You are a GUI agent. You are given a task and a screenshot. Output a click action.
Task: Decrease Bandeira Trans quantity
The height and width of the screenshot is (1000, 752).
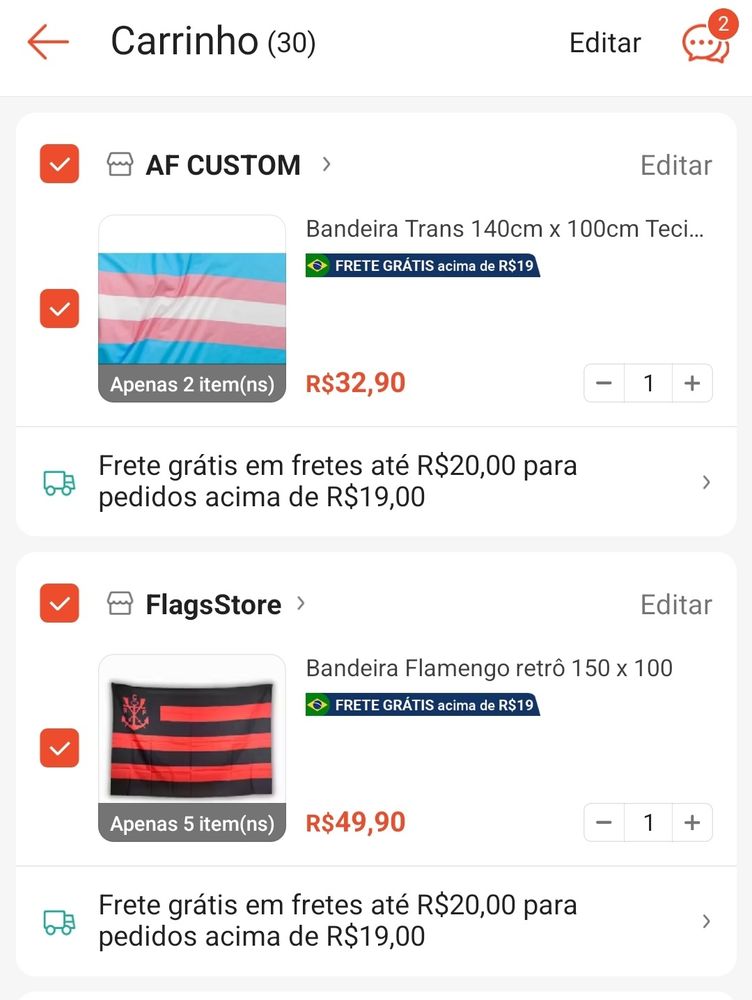[x=604, y=383]
